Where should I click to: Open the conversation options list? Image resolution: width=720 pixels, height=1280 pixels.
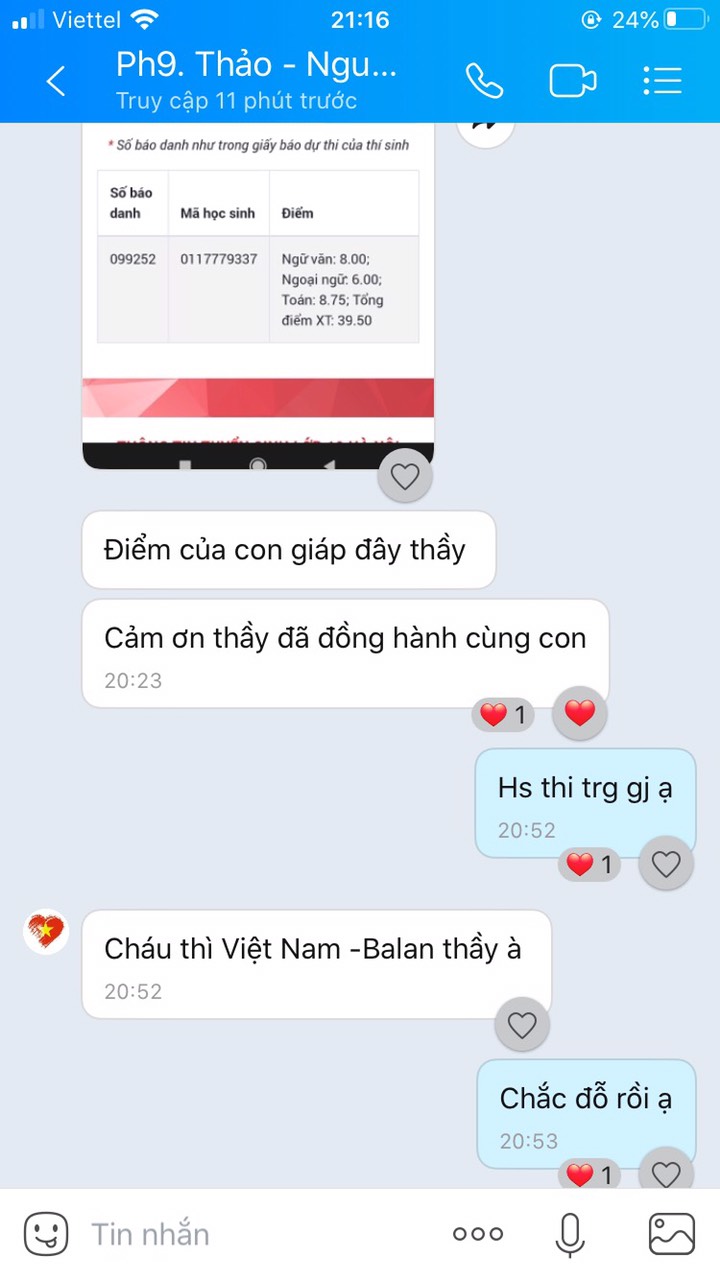click(662, 79)
